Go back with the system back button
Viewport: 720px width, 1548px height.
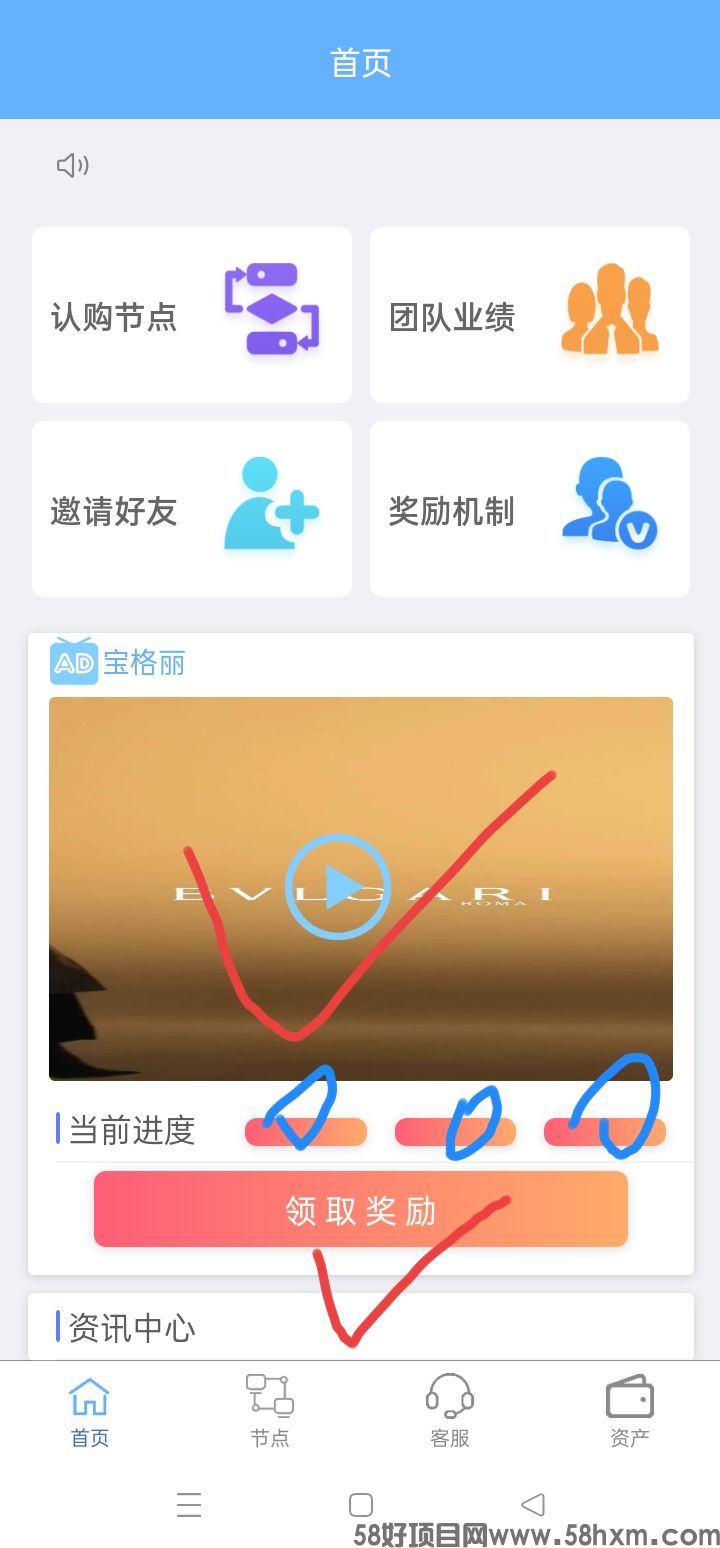click(533, 1504)
